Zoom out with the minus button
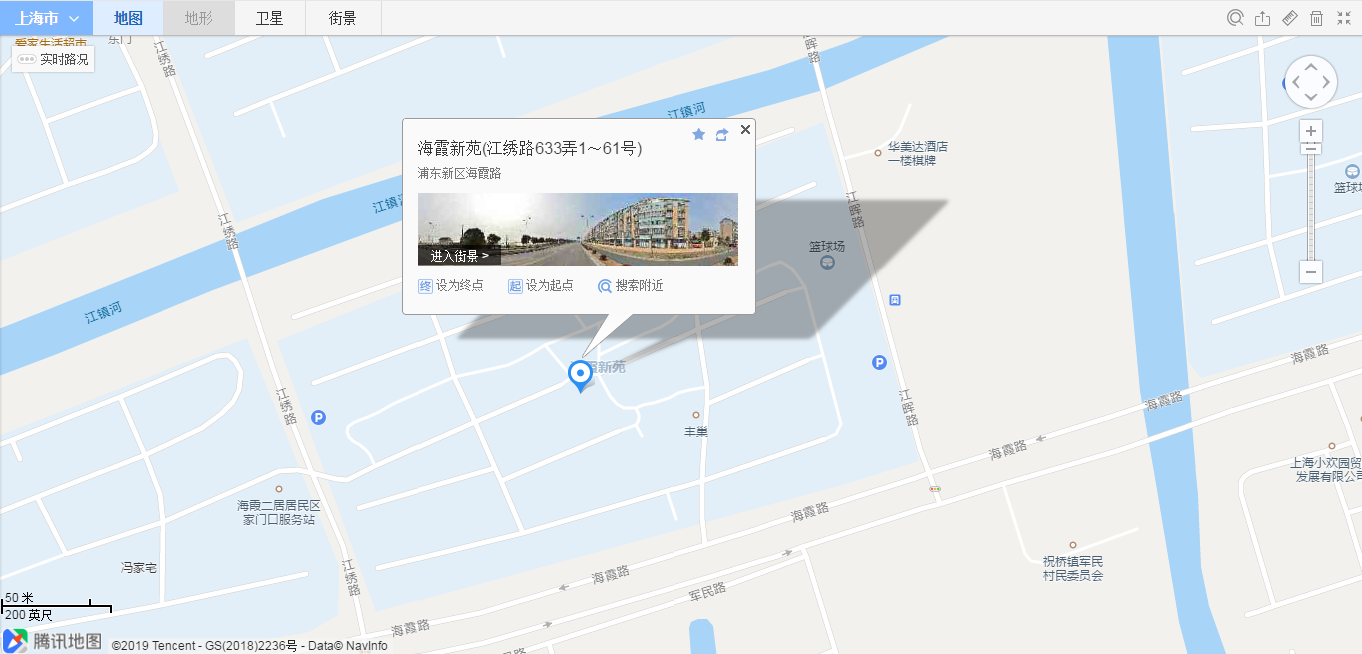Image resolution: width=1362 pixels, height=654 pixels. coord(1311,272)
